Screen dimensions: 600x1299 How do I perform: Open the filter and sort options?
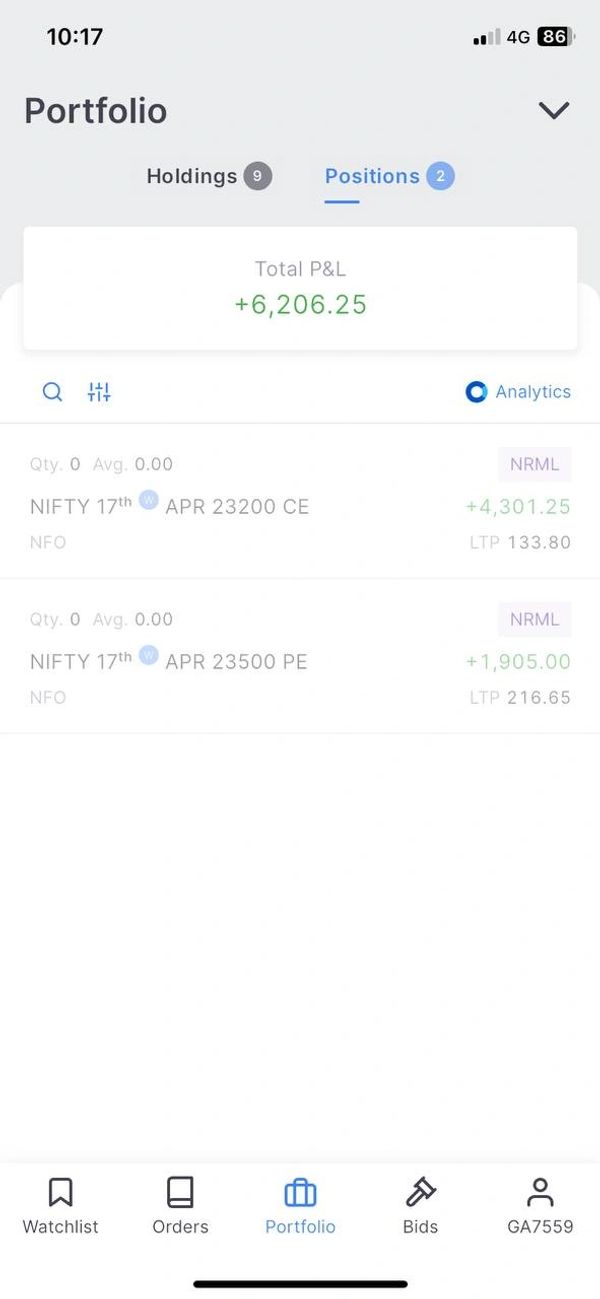[99, 392]
